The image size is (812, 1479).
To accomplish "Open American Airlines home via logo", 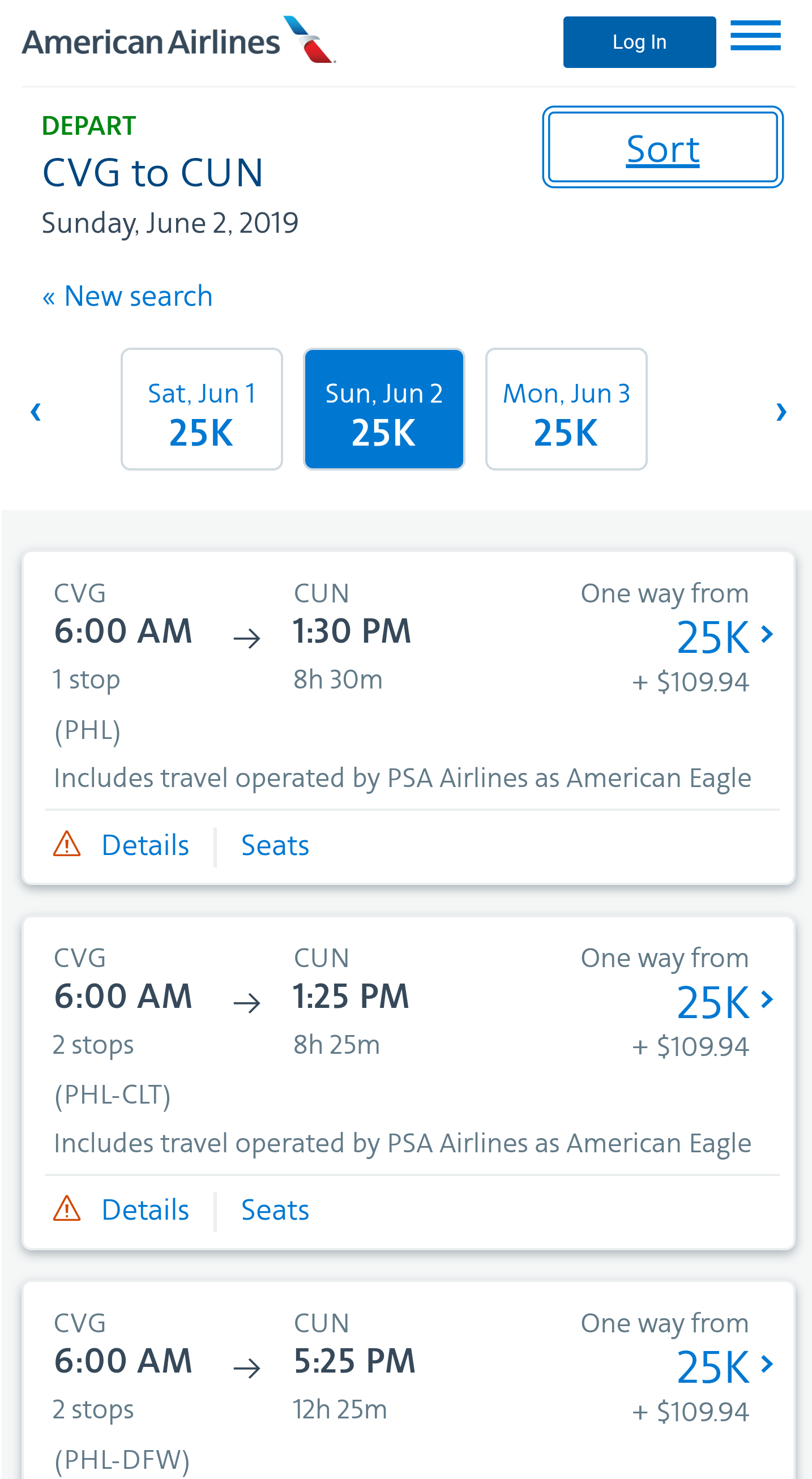I will (178, 40).
